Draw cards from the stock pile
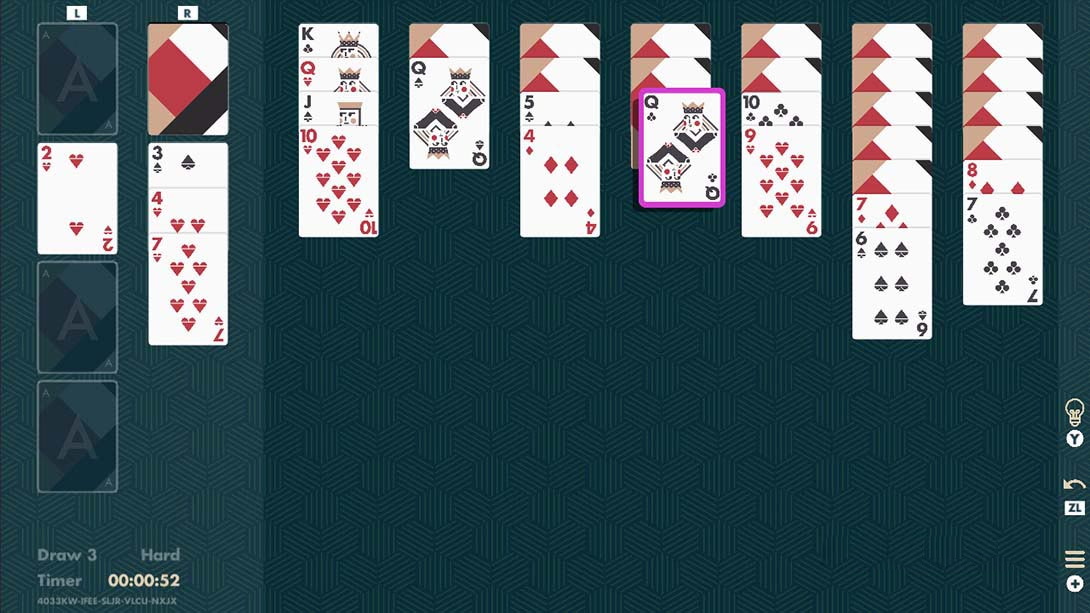The width and height of the screenshot is (1090, 613). 188,79
